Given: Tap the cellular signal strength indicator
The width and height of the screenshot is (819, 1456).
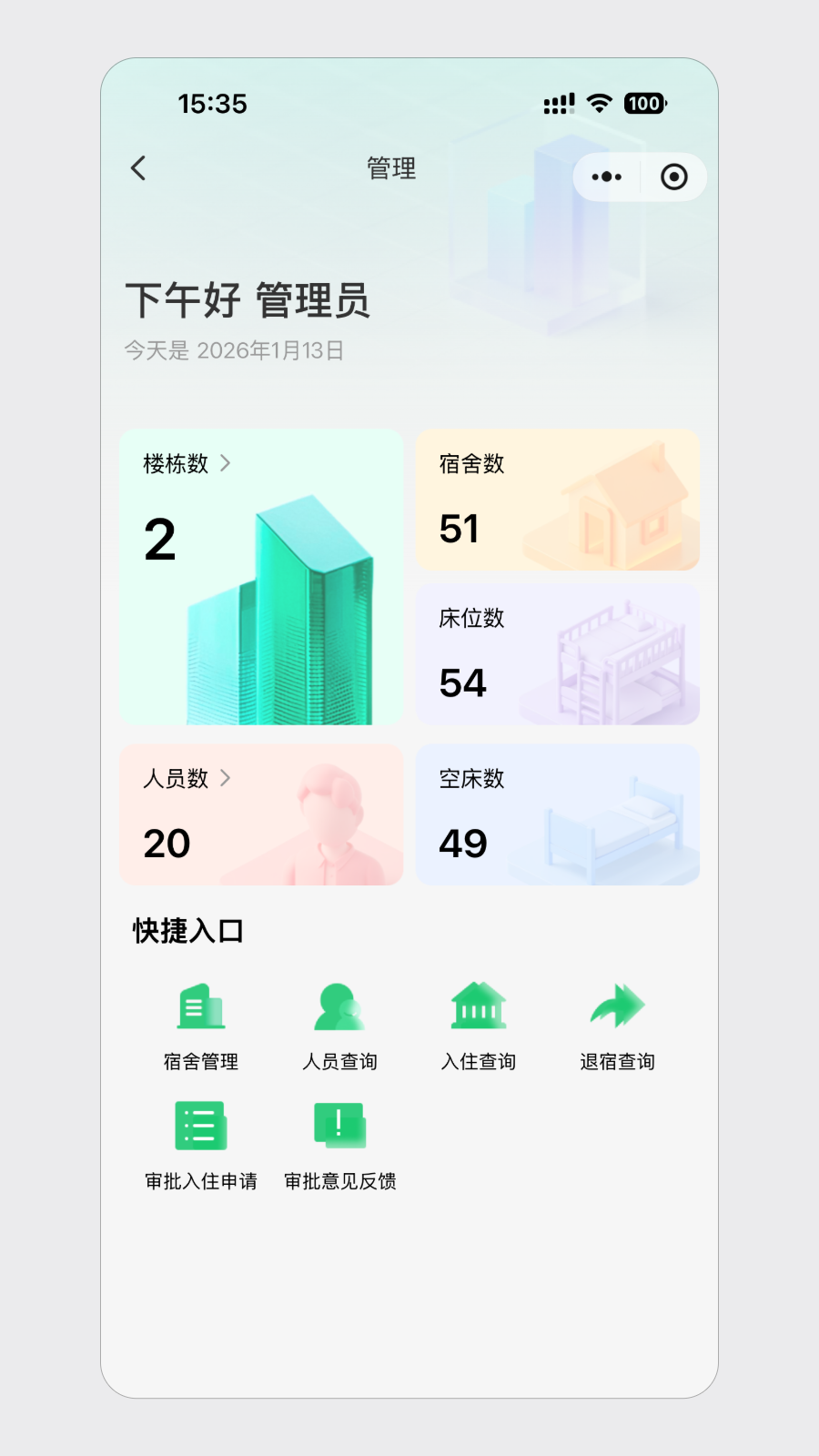Looking at the screenshot, I should tap(558, 104).
